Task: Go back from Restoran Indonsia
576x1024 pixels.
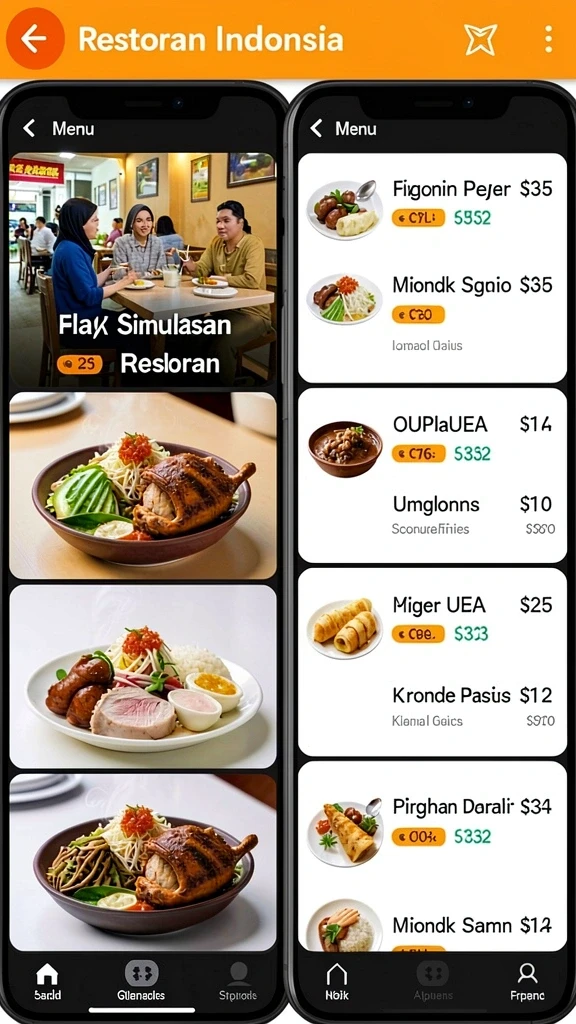Action: [x=35, y=39]
